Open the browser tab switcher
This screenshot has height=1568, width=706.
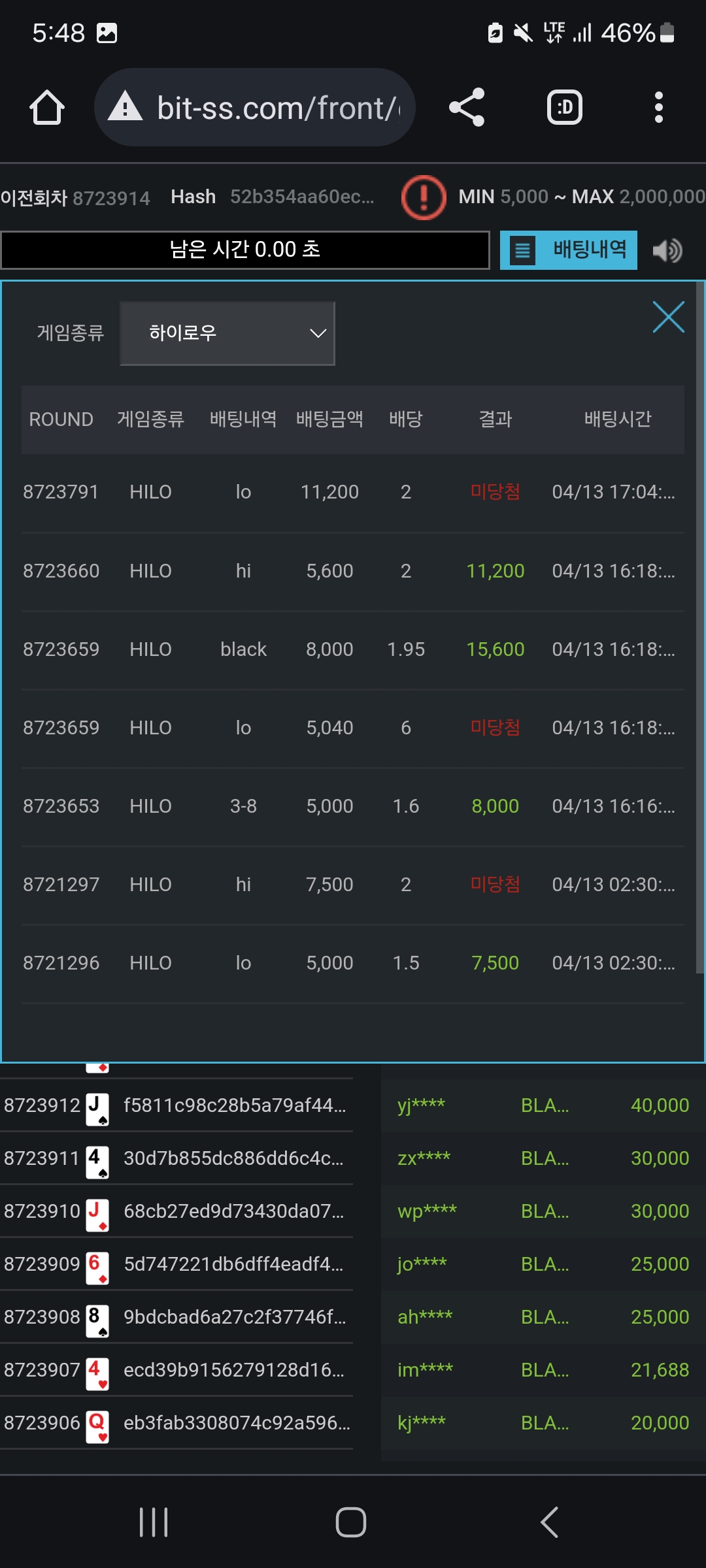tap(564, 108)
